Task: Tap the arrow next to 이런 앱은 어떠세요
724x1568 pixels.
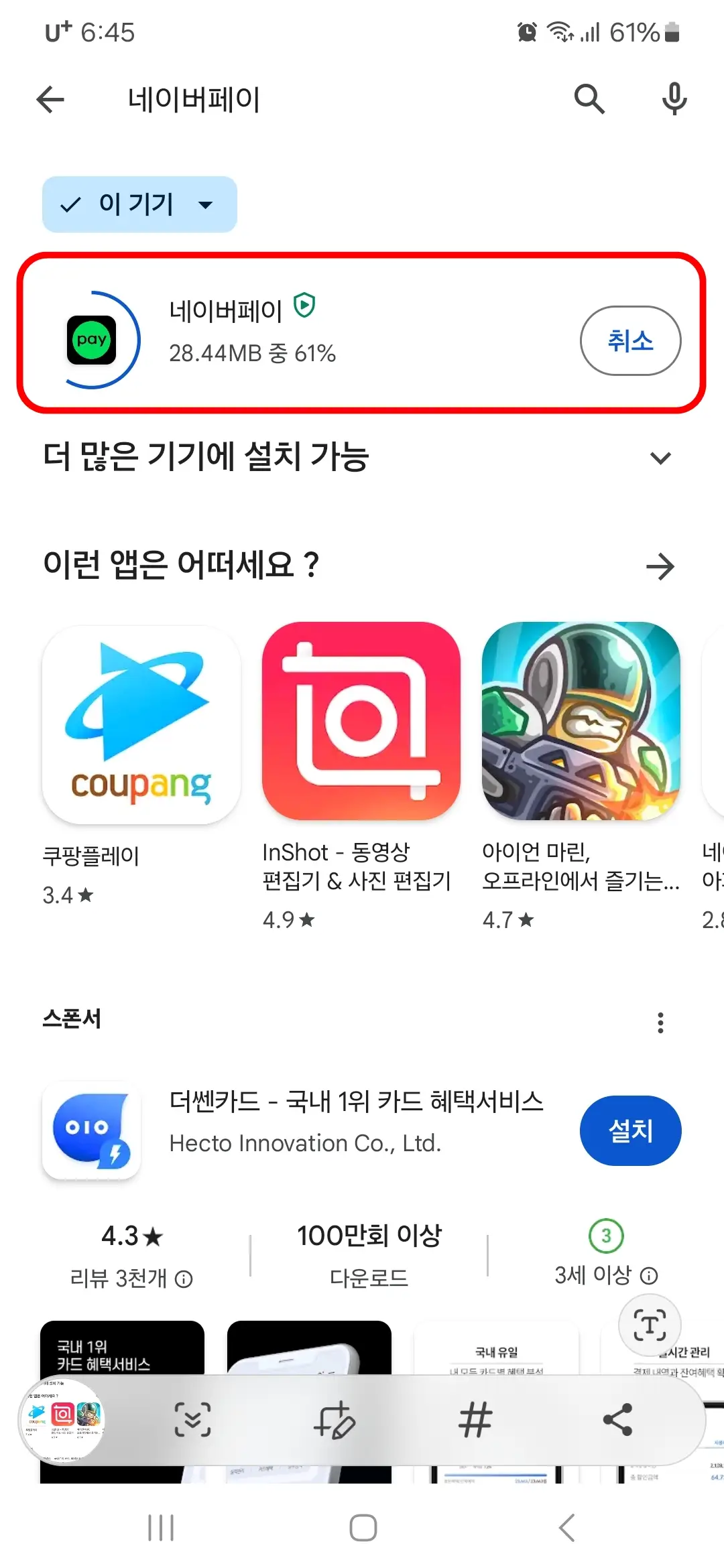Action: pyautogui.click(x=662, y=566)
